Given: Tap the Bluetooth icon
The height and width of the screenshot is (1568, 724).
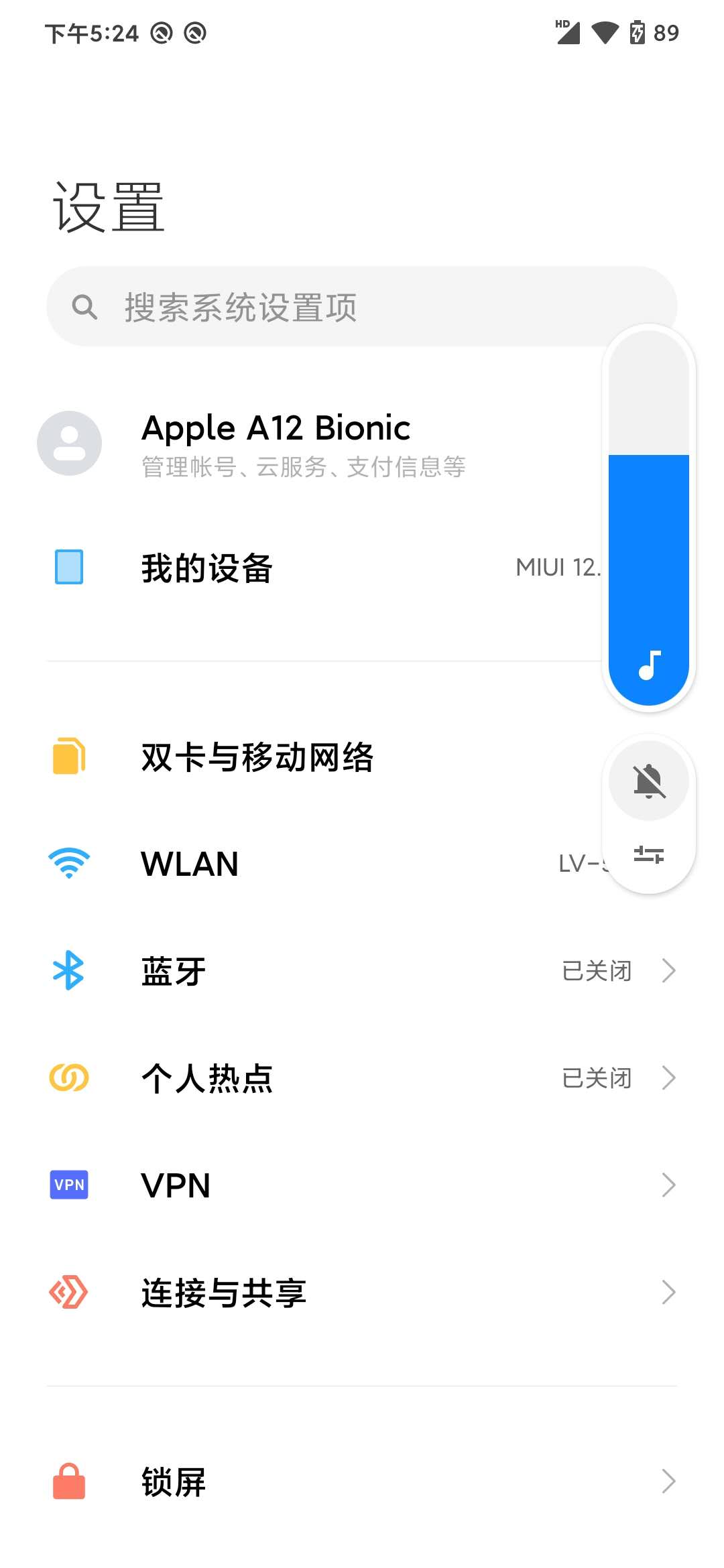Looking at the screenshot, I should tap(68, 970).
